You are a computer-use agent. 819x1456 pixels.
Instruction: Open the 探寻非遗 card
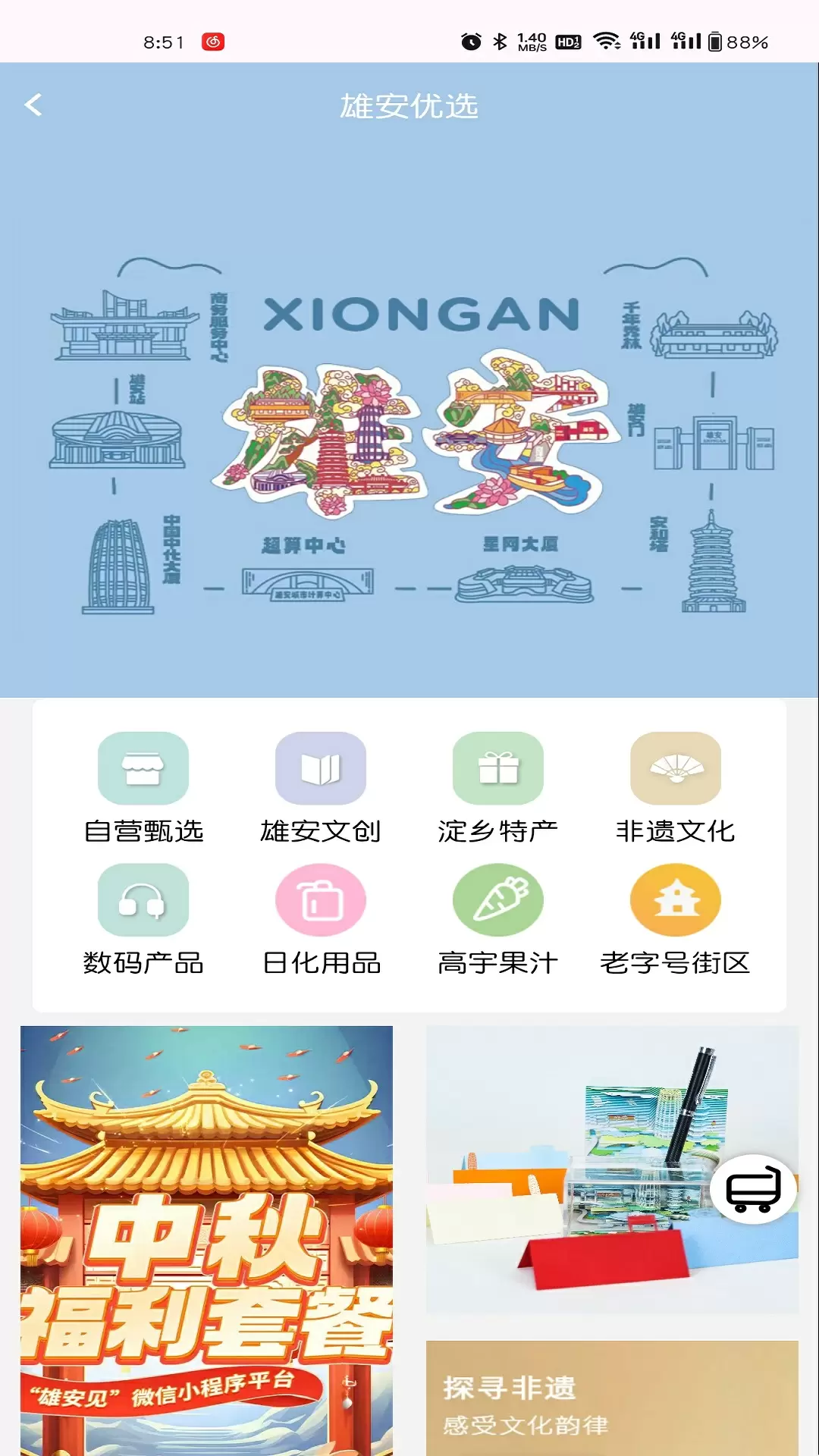point(611,1398)
